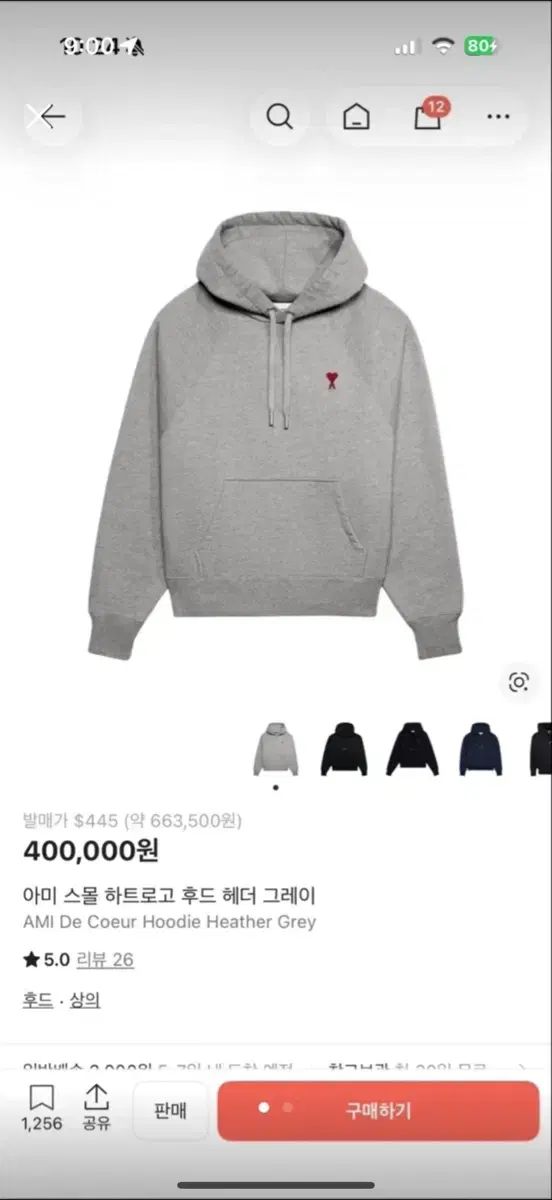
Task: Tap the 판매 sell button
Action: tap(171, 1111)
